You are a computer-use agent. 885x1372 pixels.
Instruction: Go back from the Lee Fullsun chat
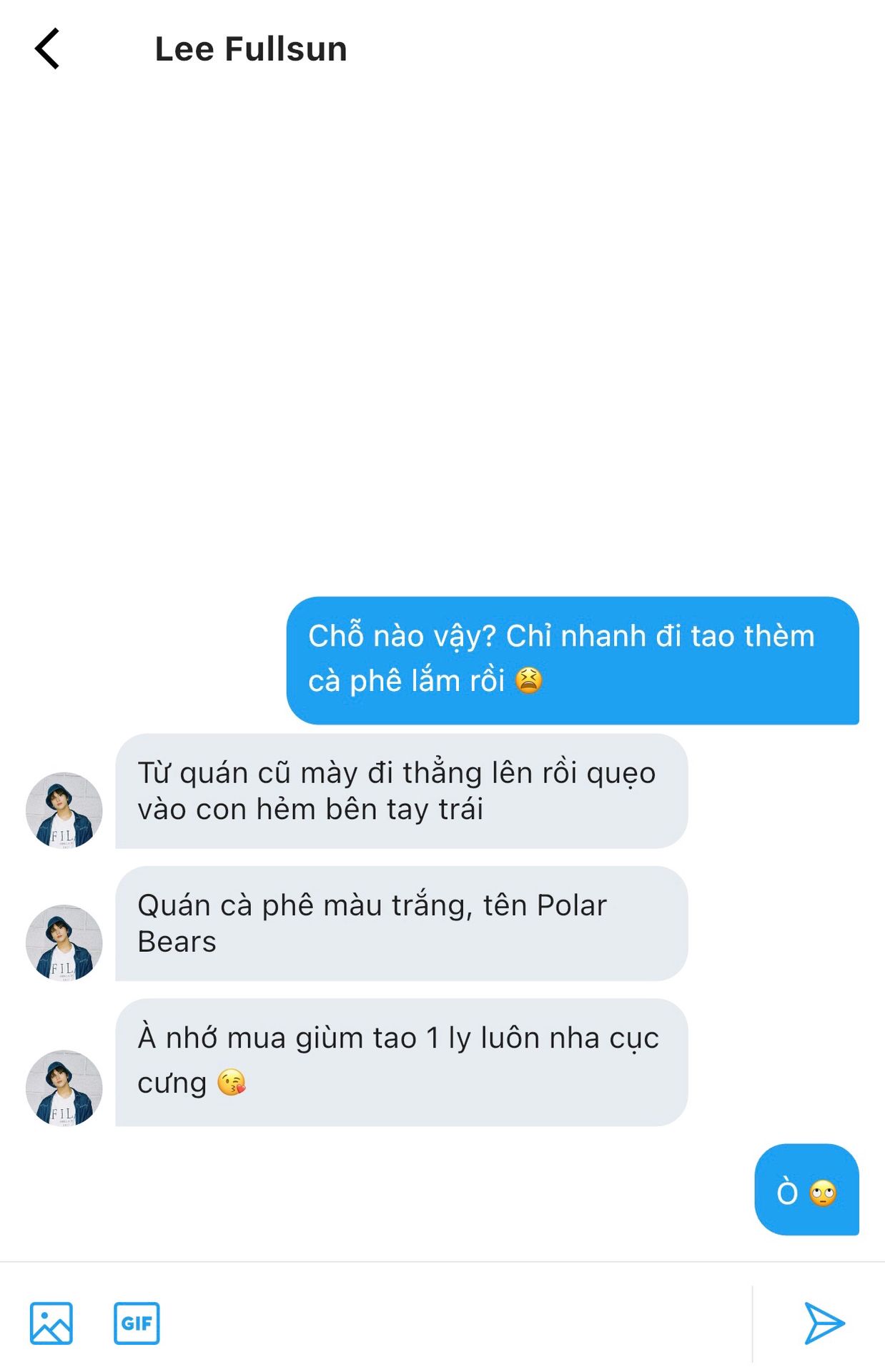point(47,49)
